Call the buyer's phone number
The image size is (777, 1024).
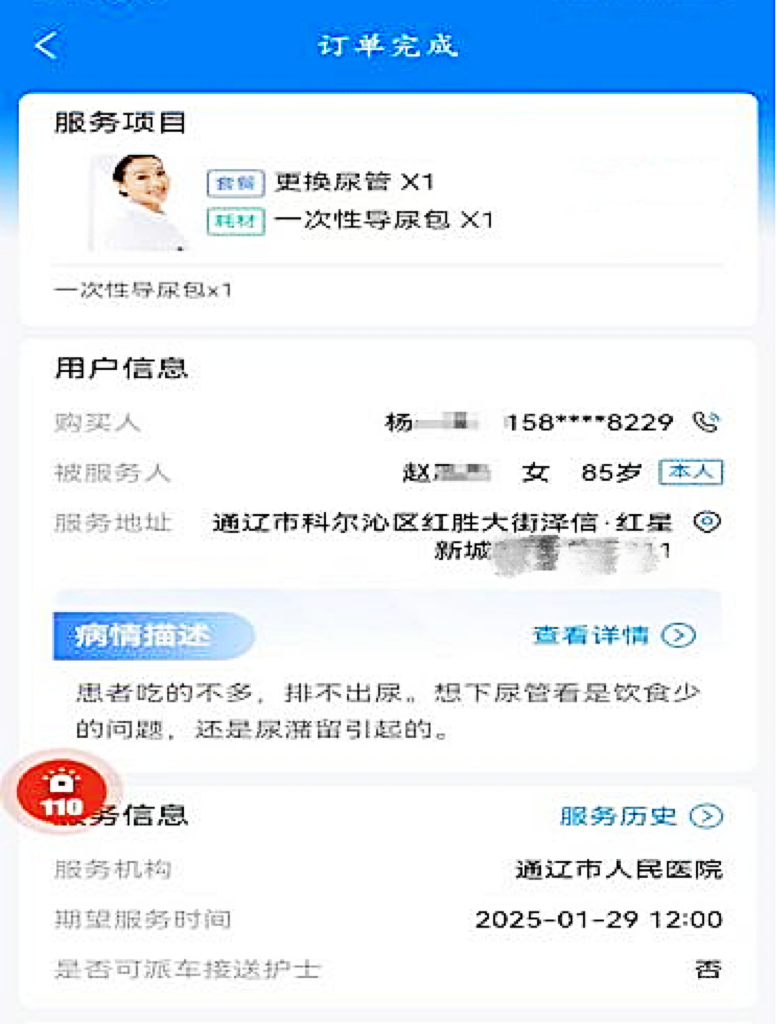click(706, 422)
